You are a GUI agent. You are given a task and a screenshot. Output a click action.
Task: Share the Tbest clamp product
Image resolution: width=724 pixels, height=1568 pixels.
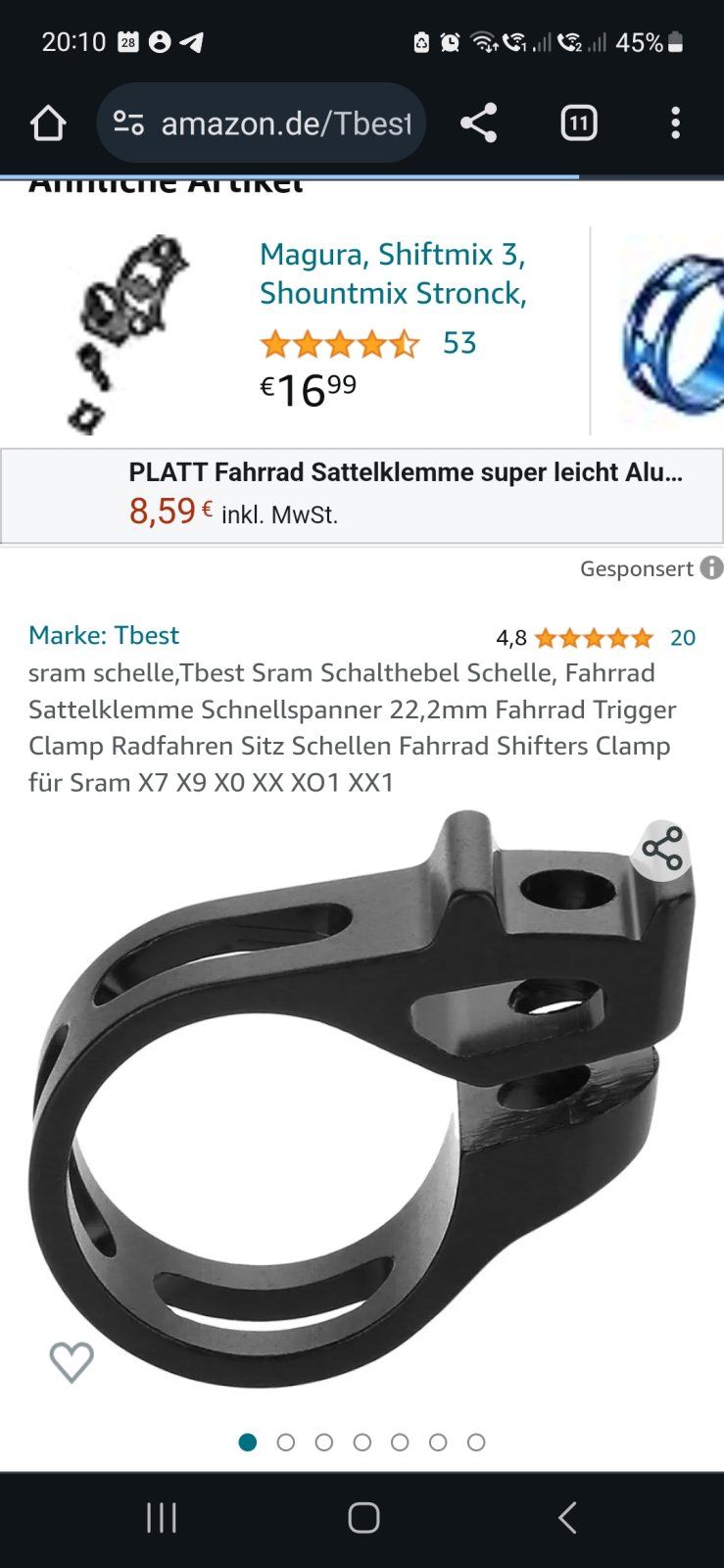(662, 850)
